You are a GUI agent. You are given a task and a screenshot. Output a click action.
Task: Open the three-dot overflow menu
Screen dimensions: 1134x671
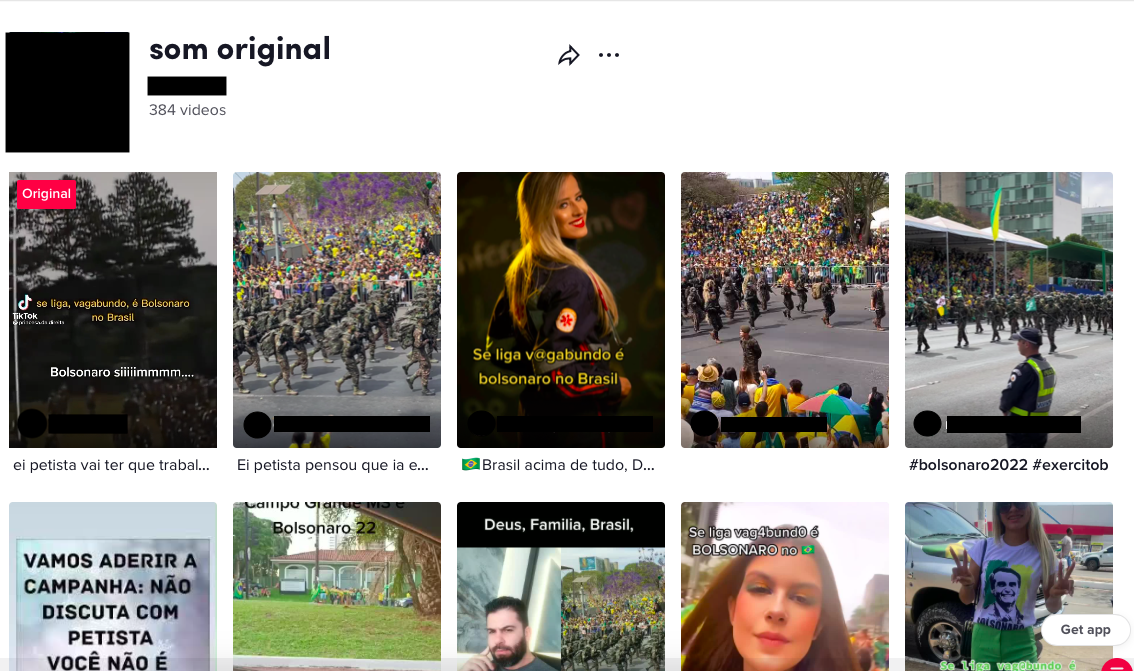tap(609, 56)
